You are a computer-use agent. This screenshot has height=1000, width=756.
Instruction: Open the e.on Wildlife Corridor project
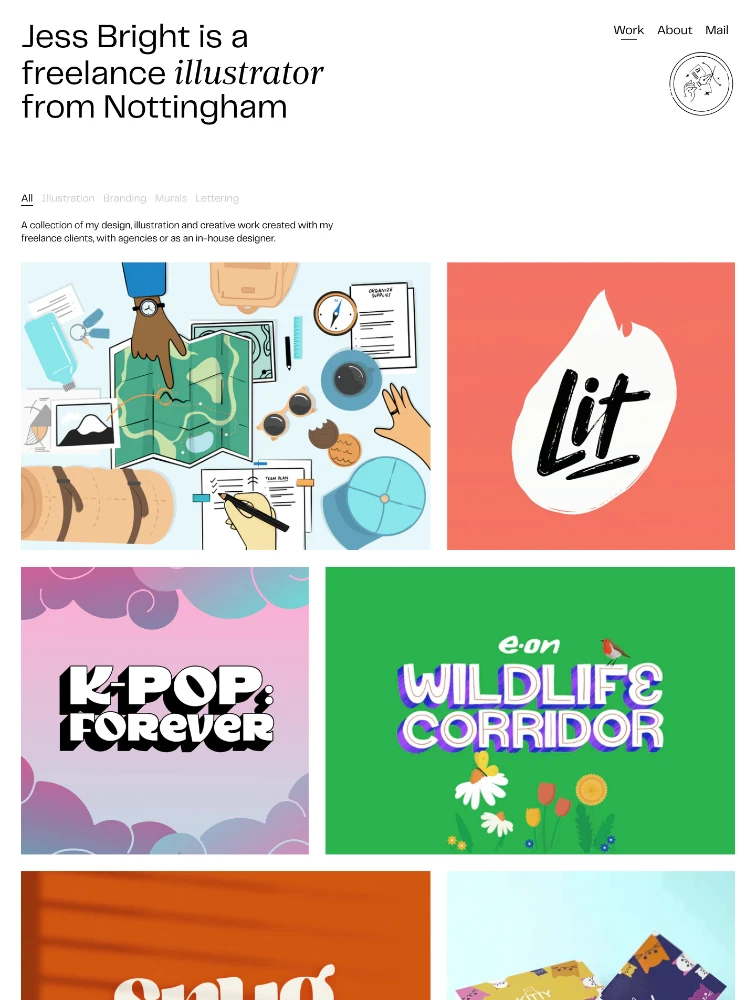coord(530,710)
